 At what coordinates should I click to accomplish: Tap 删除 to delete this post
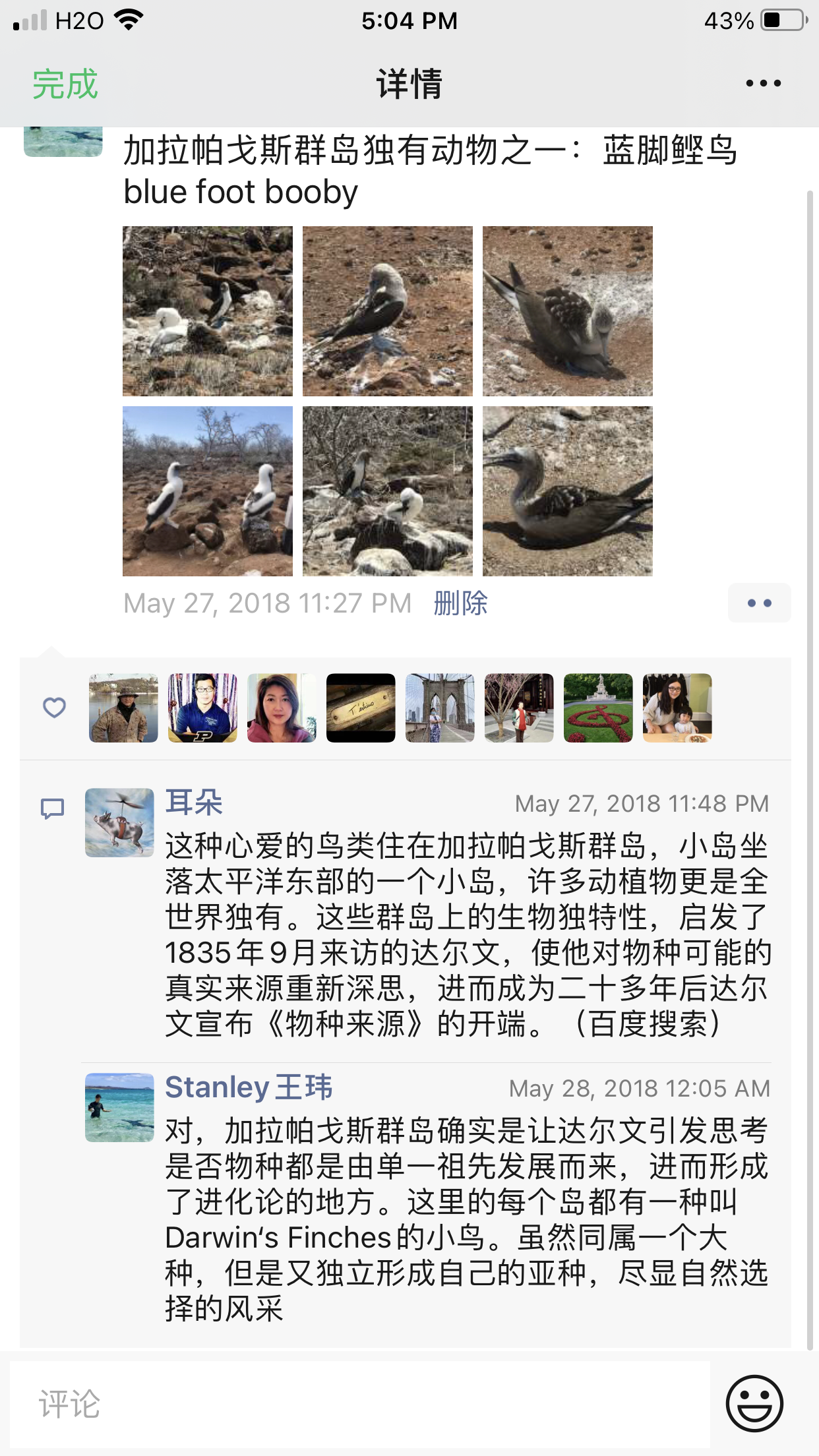pyautogui.click(x=460, y=603)
